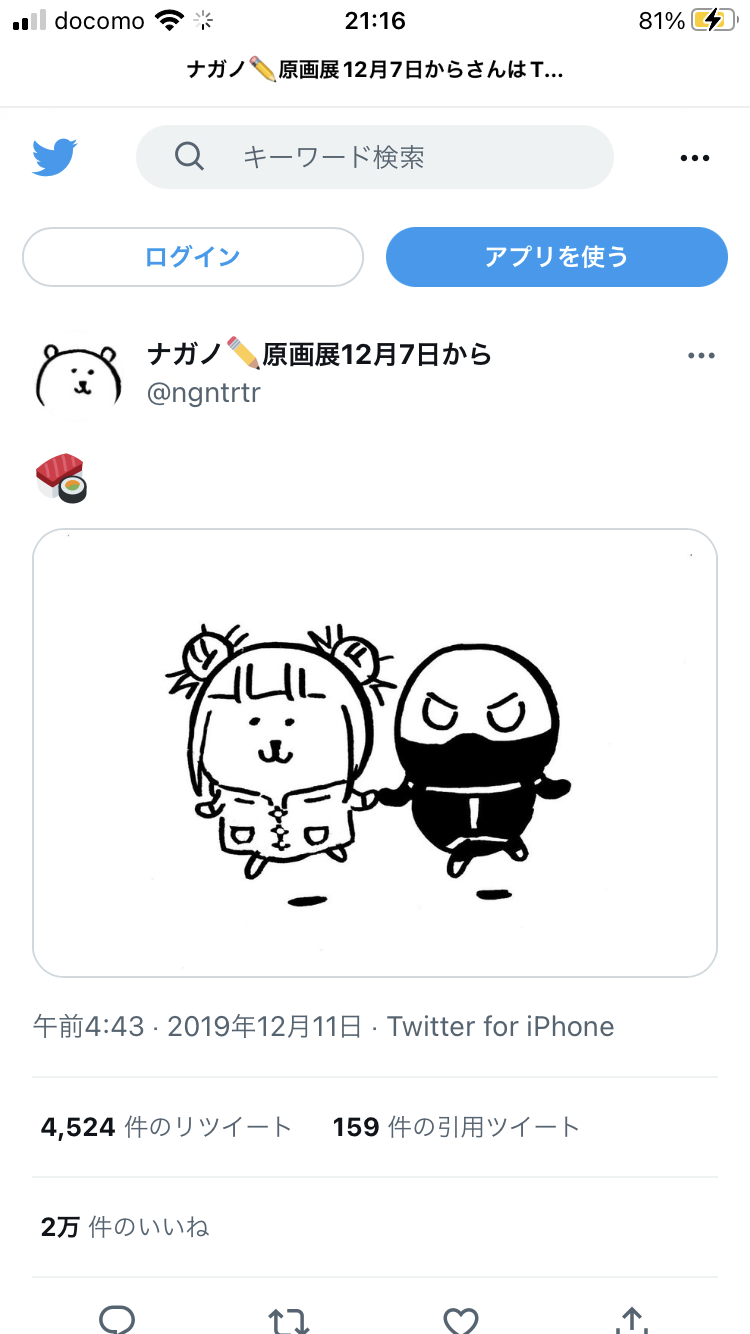Like this tweet
Screen dimensions: 750x1334
pos(460,1320)
